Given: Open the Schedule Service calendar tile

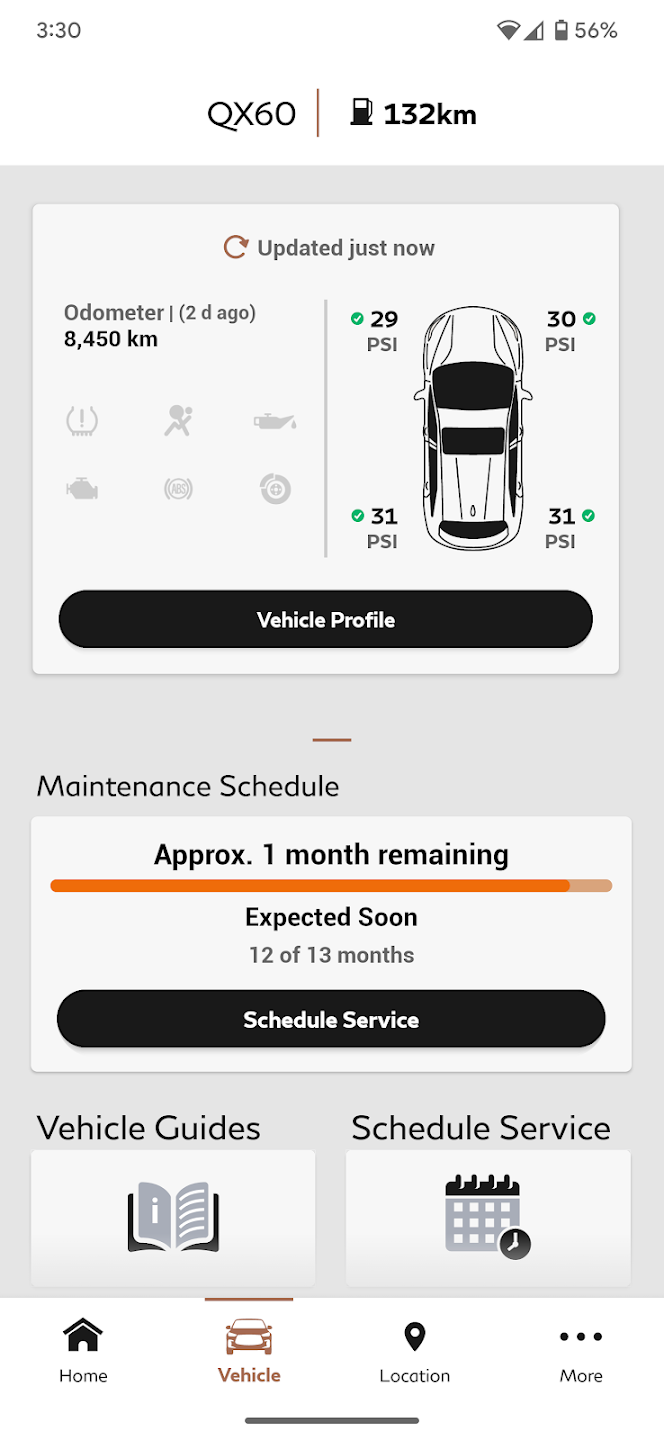Looking at the screenshot, I should [487, 1217].
